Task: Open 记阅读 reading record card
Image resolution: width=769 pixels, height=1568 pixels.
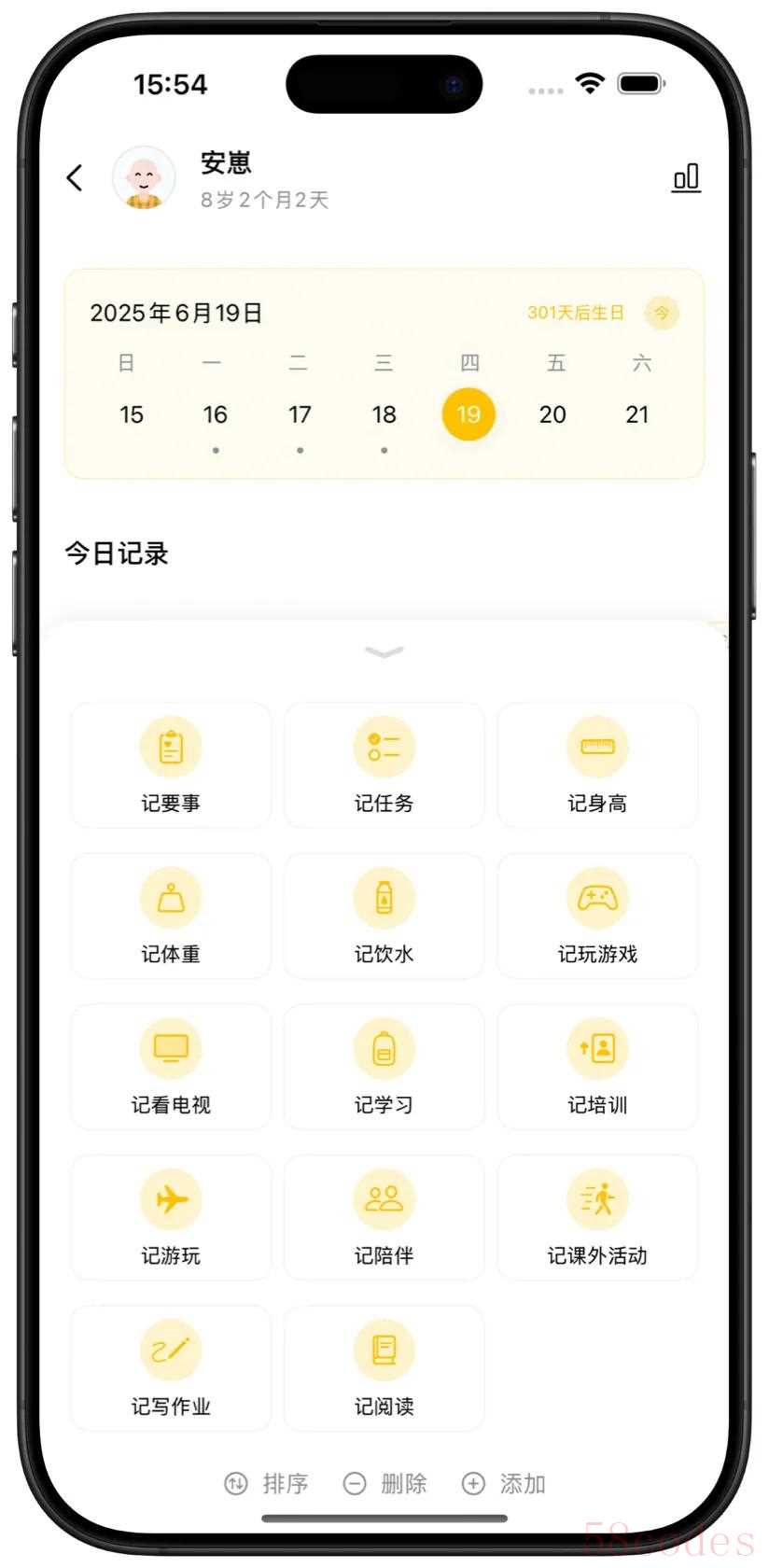Action: click(x=384, y=1368)
